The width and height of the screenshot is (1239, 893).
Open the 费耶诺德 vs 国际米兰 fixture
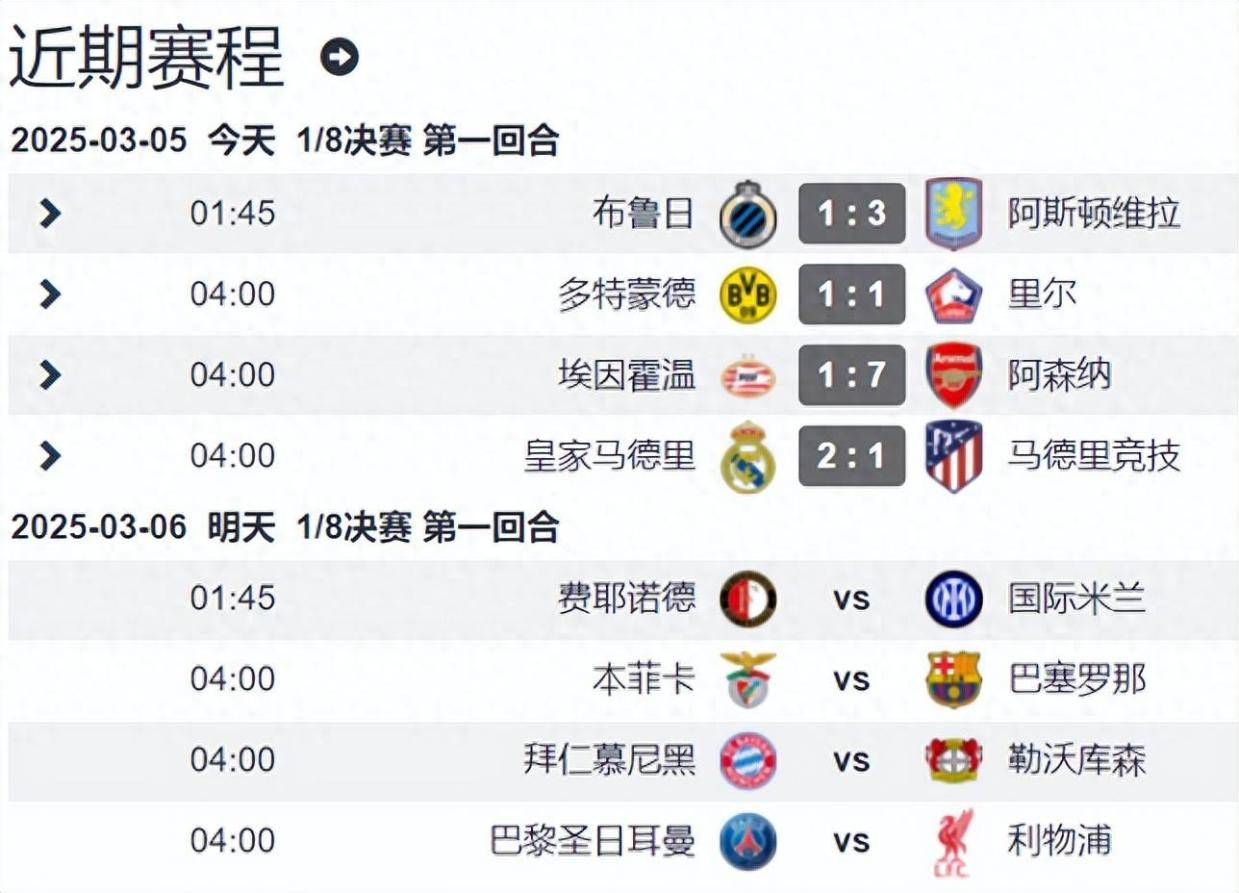coord(851,599)
